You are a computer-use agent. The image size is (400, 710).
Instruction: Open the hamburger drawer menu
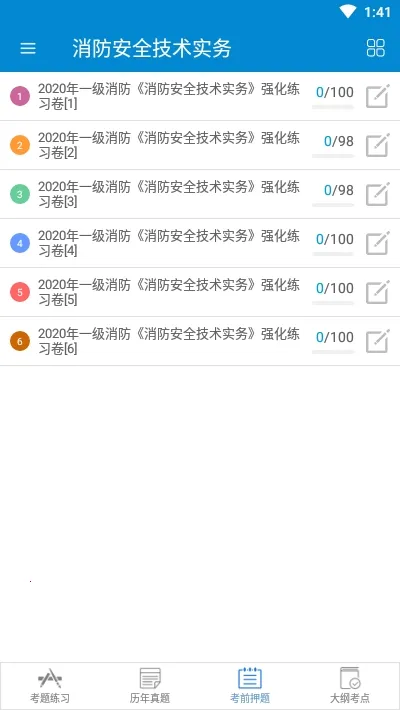(28, 48)
